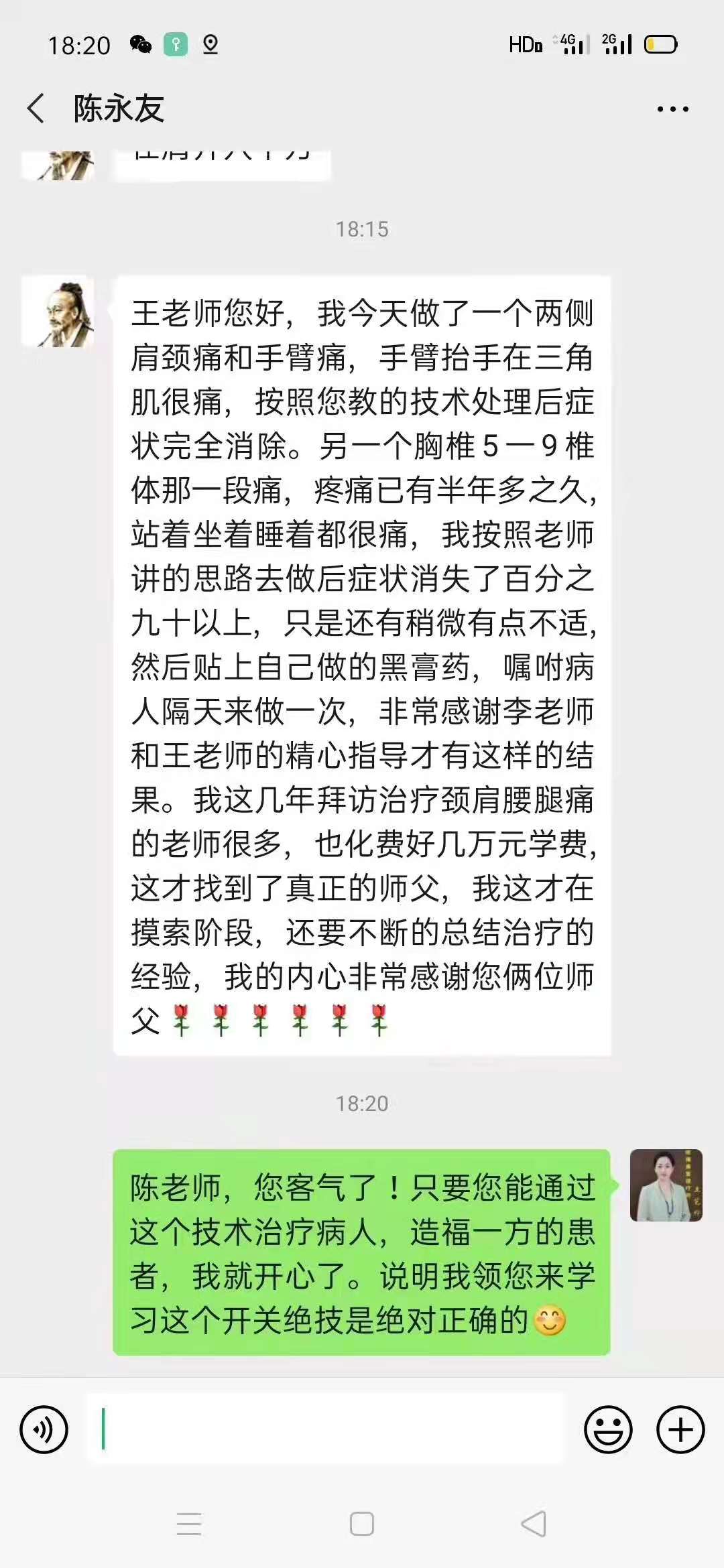
Task: Switch to voice message input
Action: [x=44, y=1430]
